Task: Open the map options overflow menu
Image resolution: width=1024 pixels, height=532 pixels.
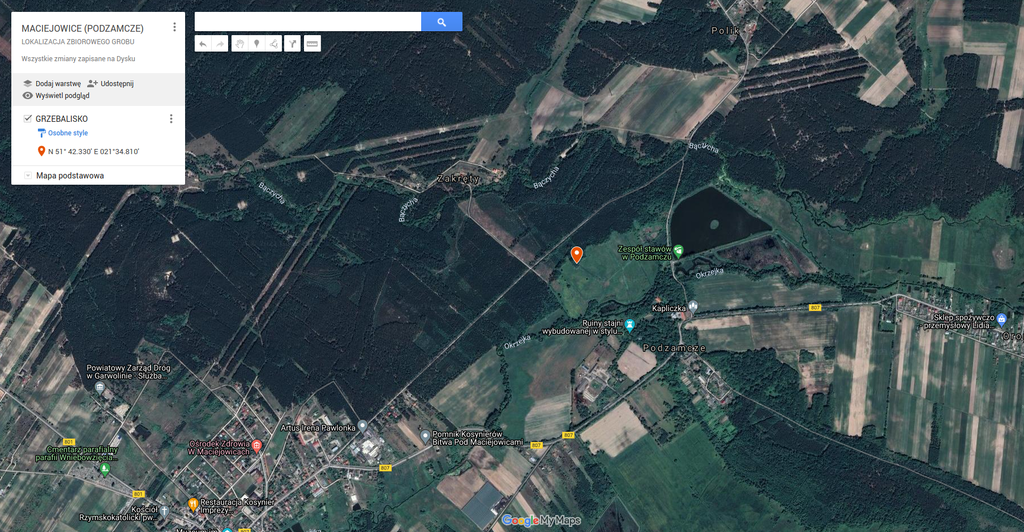Action: pos(174,27)
